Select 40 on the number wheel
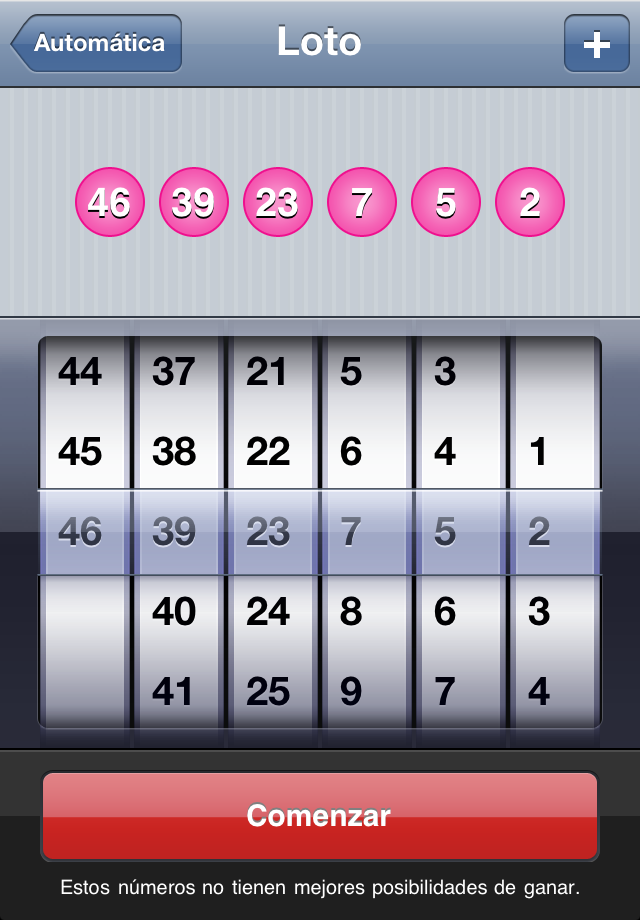 [x=174, y=611]
